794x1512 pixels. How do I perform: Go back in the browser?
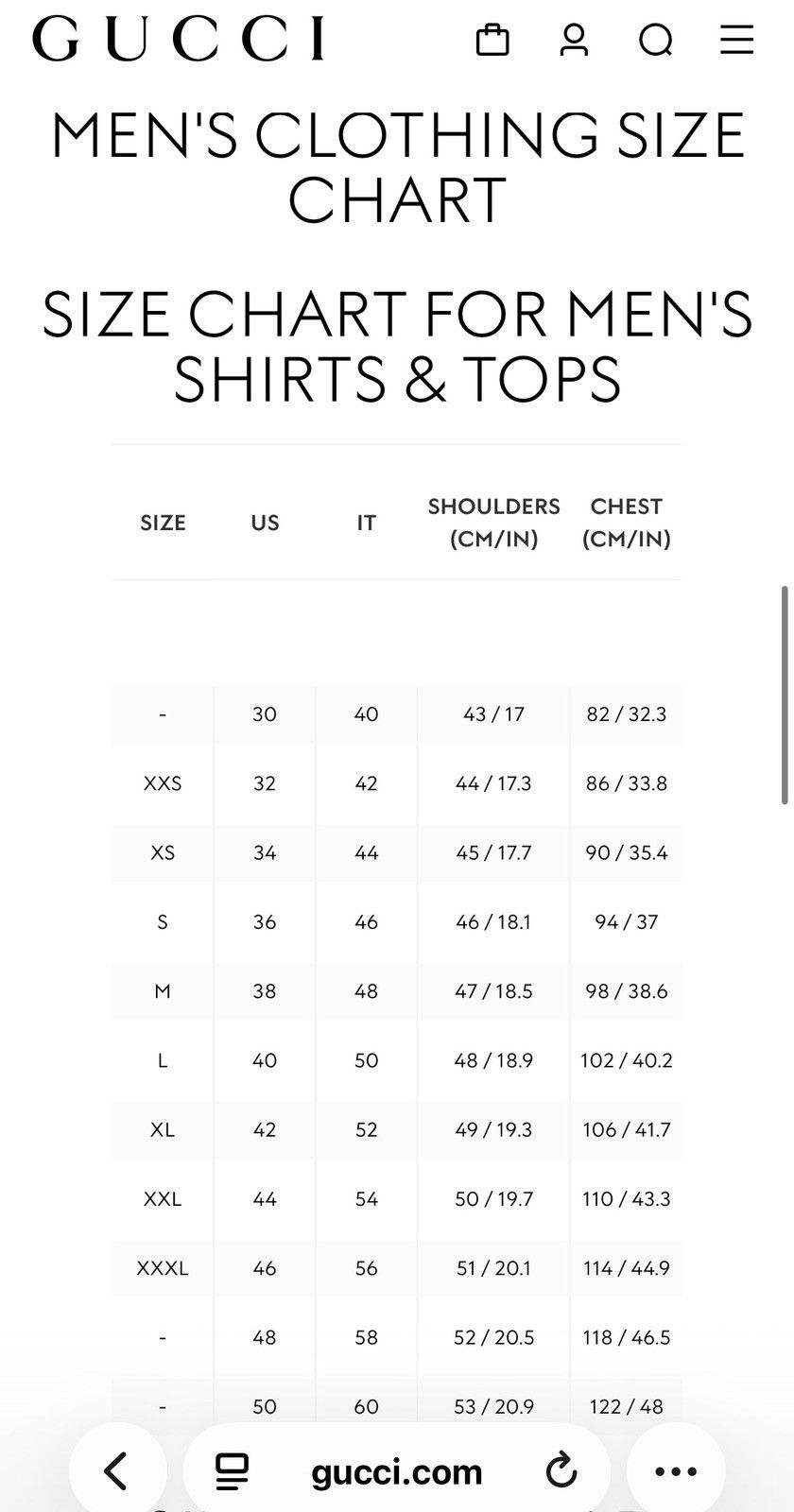pyautogui.click(x=115, y=1471)
